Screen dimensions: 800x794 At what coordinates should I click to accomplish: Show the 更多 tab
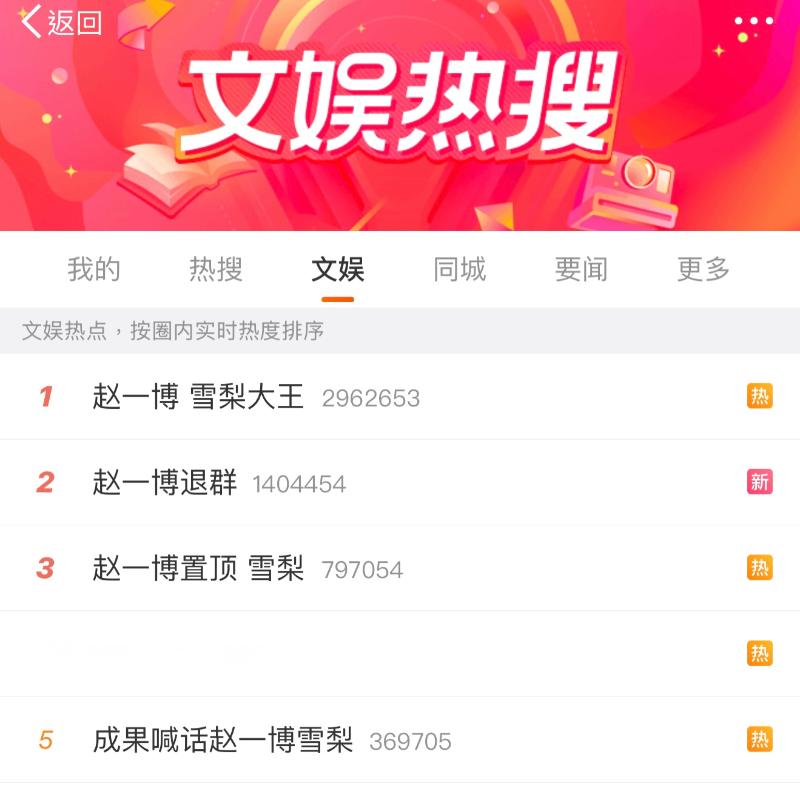click(704, 269)
